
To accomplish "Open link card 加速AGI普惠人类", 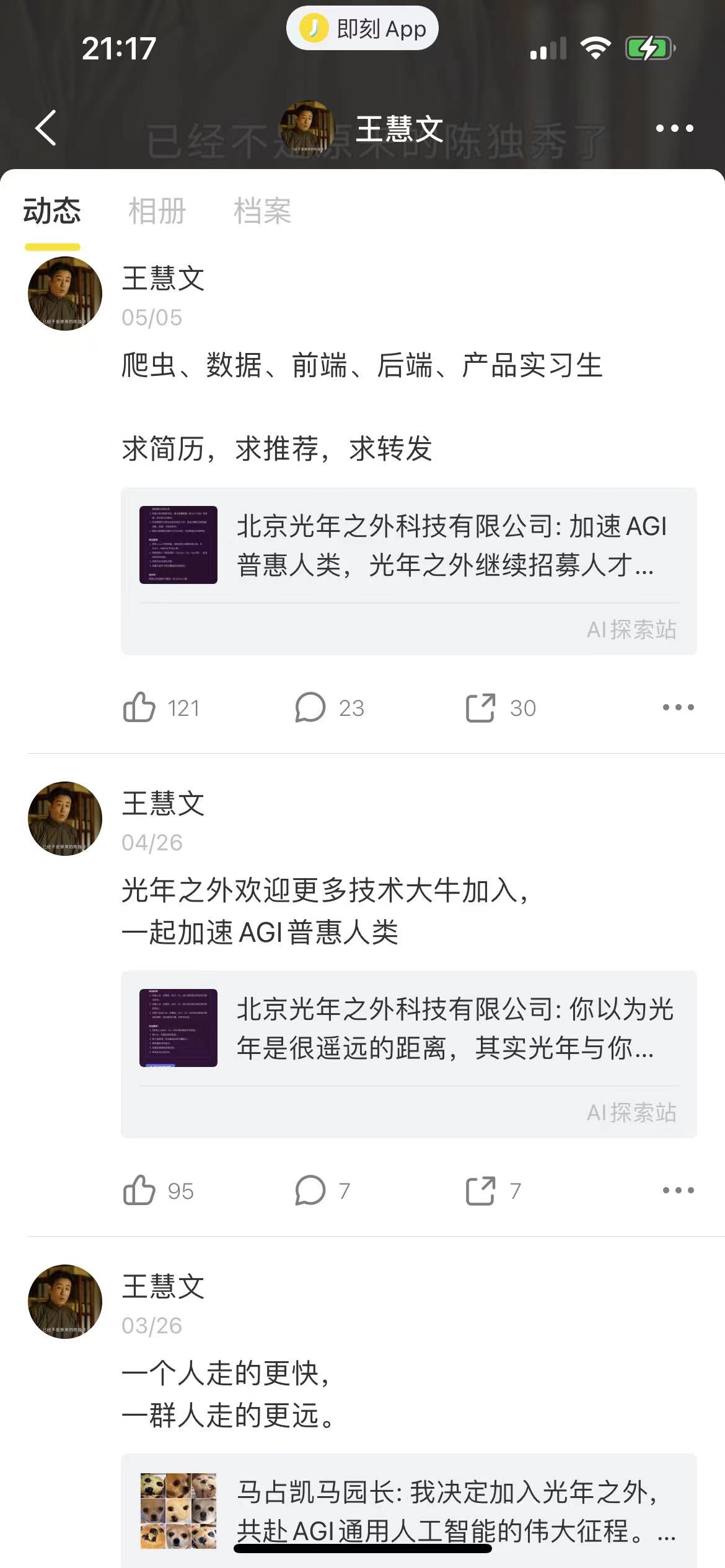I will tap(409, 545).
